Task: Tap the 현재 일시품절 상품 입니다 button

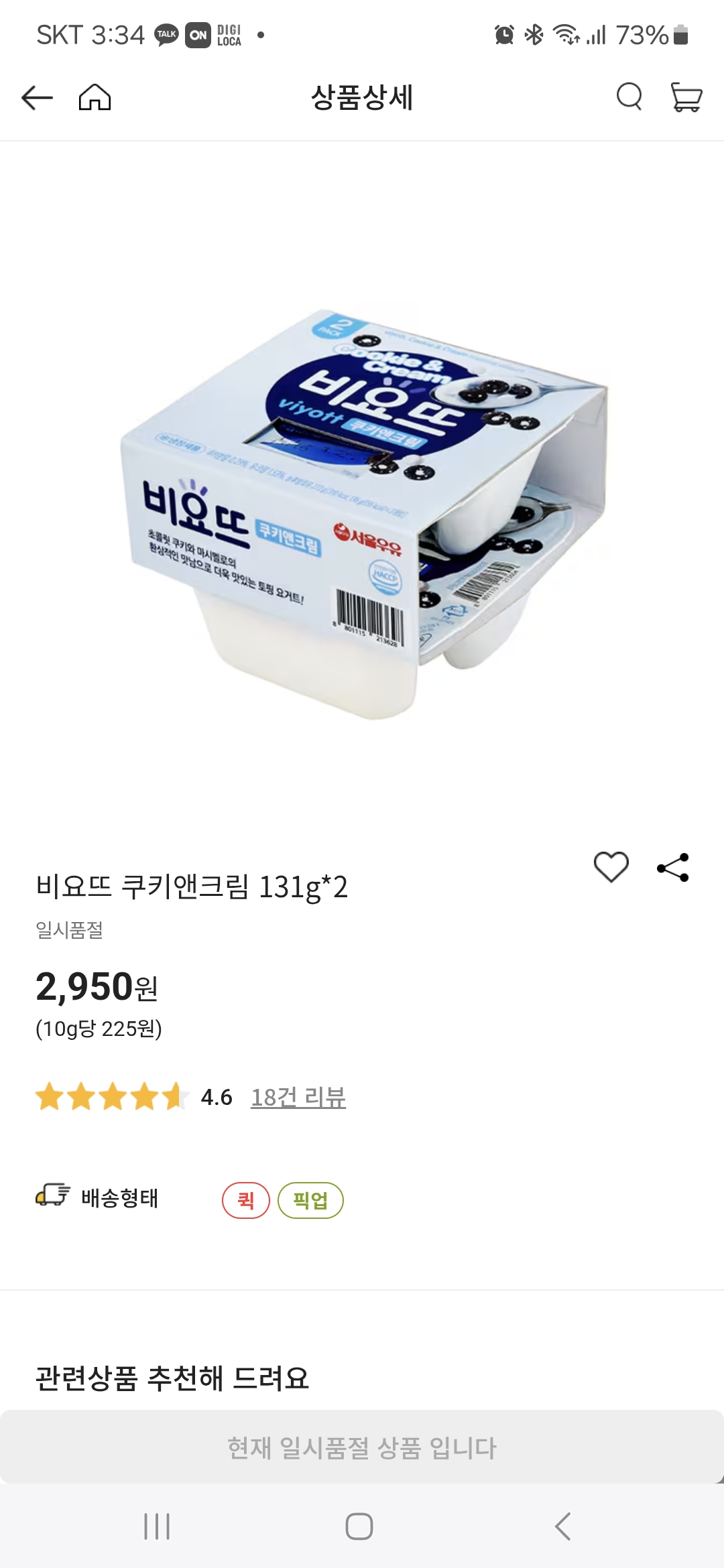Action: pos(362,1445)
